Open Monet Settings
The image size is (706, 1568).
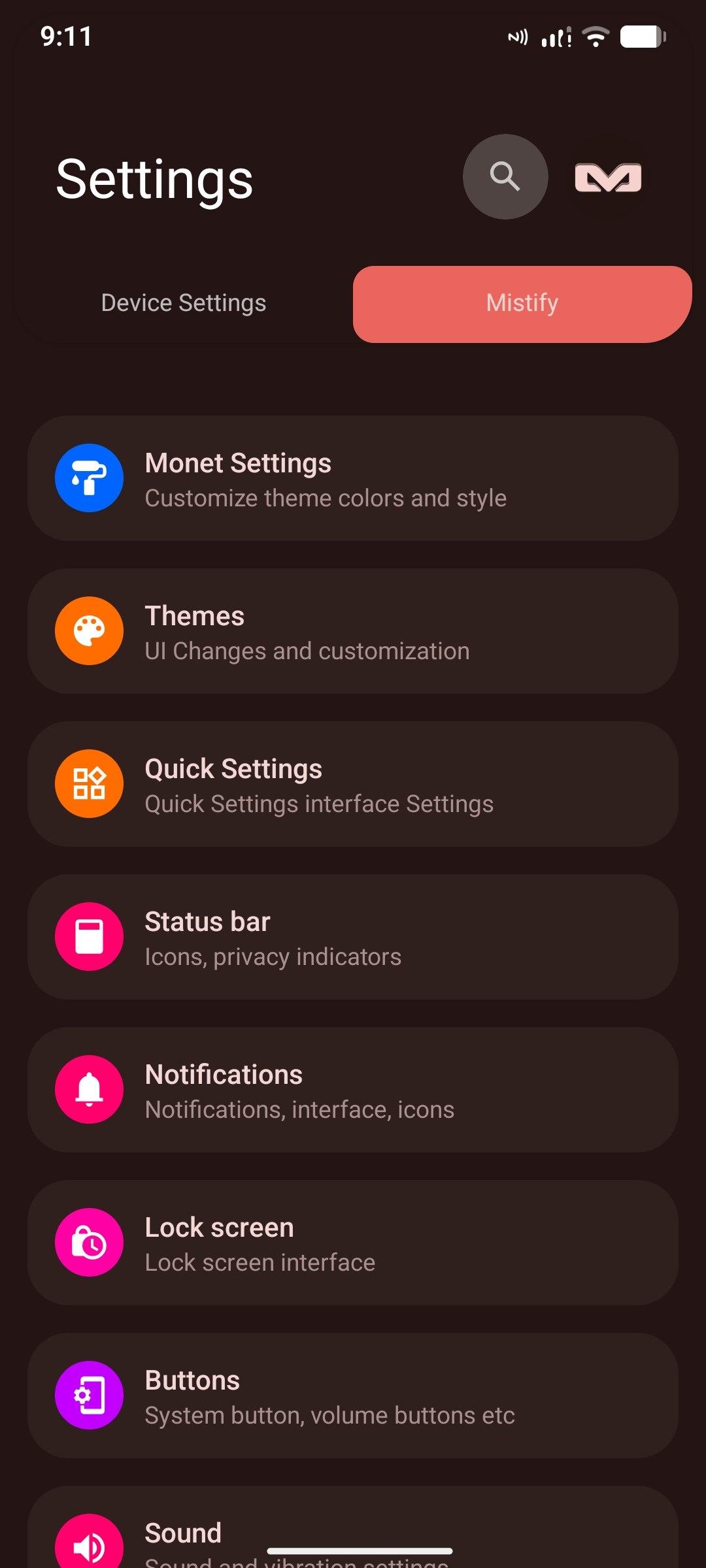click(353, 479)
